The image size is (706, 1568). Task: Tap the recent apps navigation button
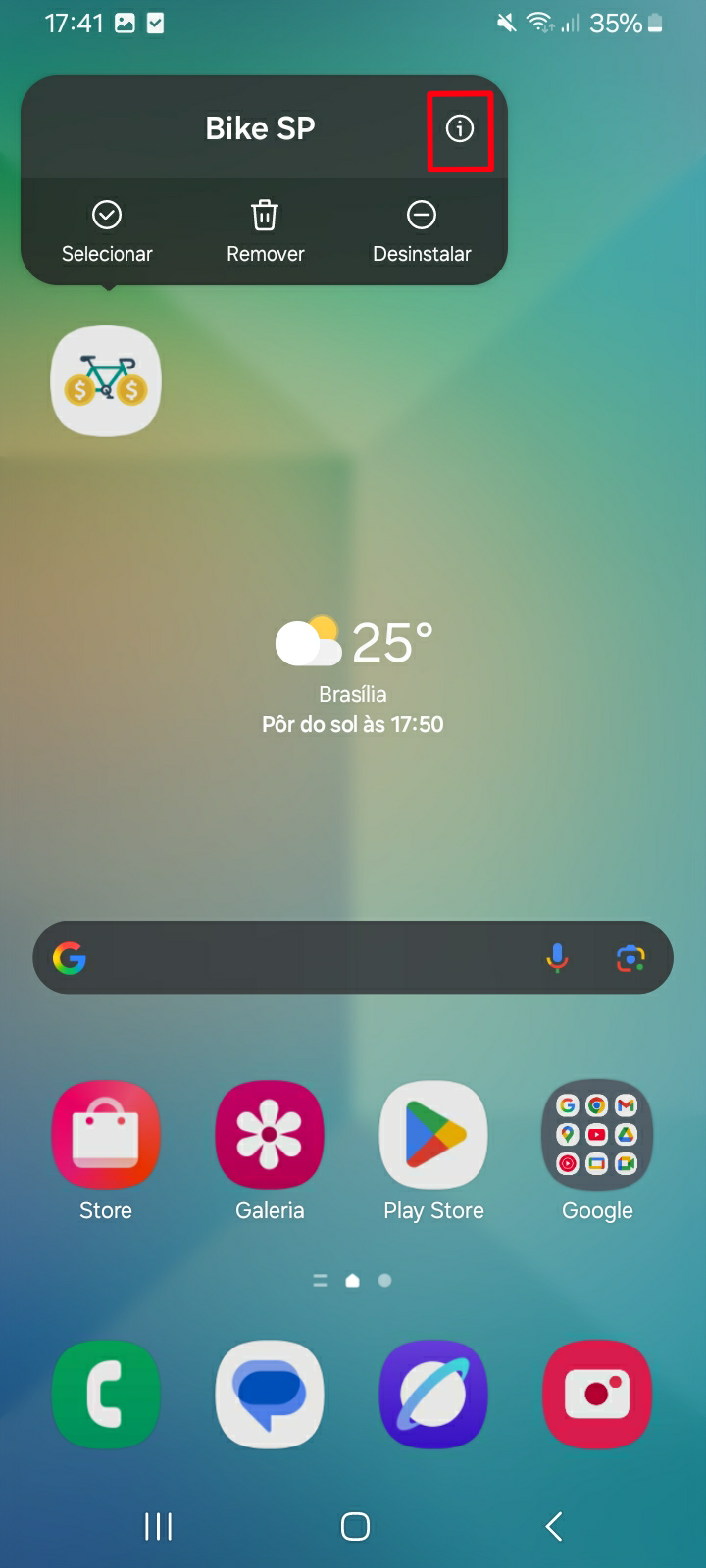pyautogui.click(x=159, y=1526)
